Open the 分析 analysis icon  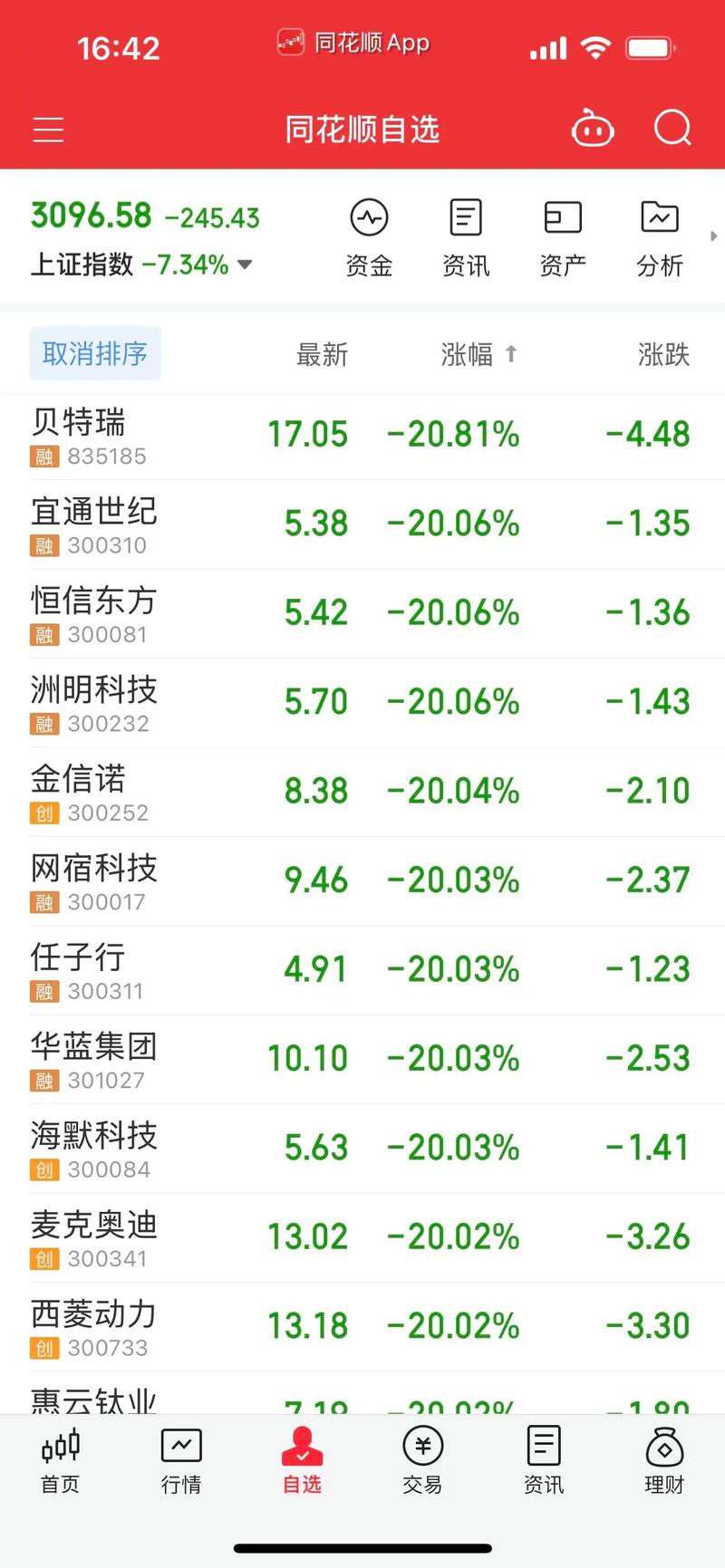click(x=659, y=236)
